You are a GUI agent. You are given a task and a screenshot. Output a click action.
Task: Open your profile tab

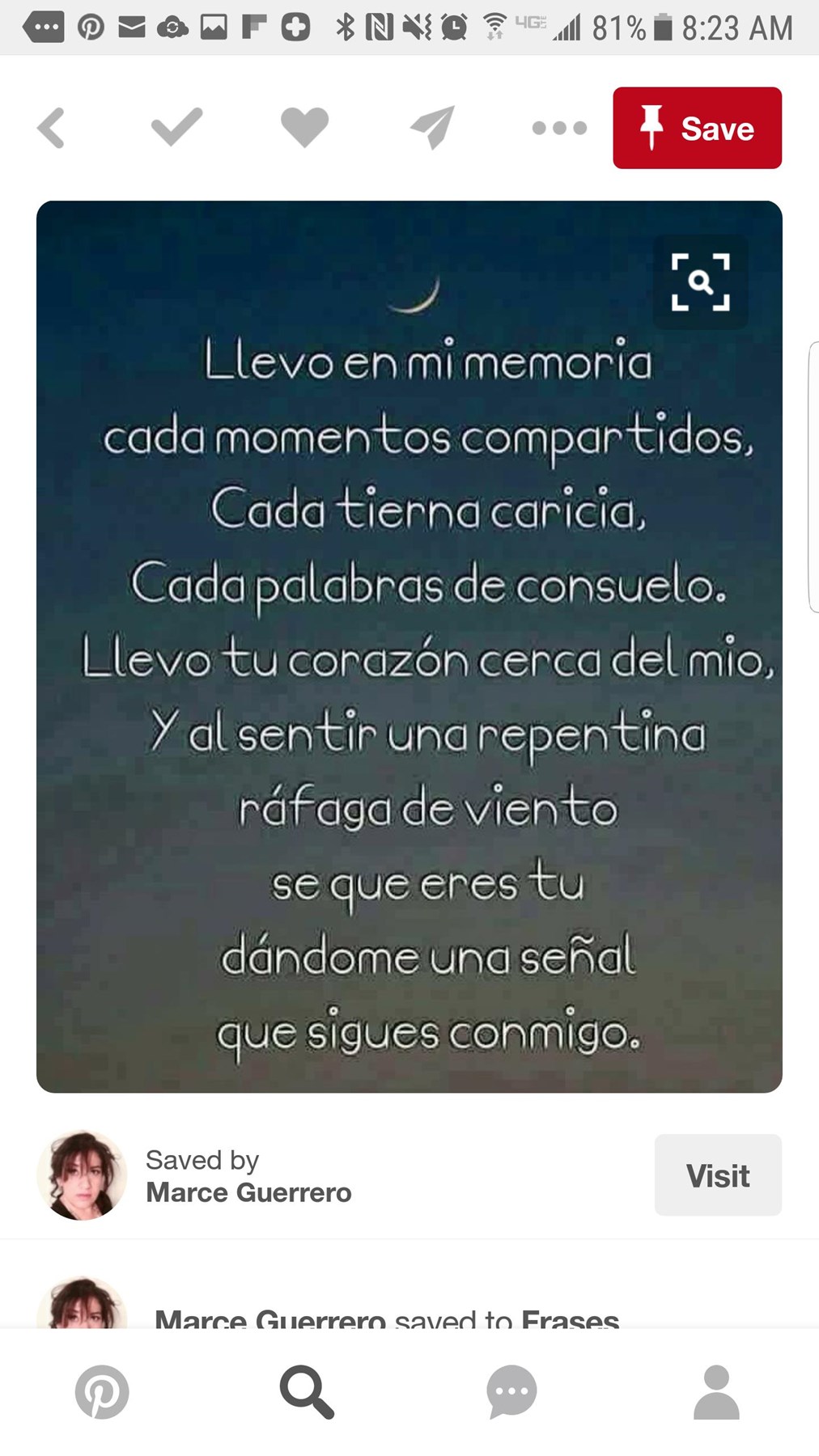(715, 1393)
